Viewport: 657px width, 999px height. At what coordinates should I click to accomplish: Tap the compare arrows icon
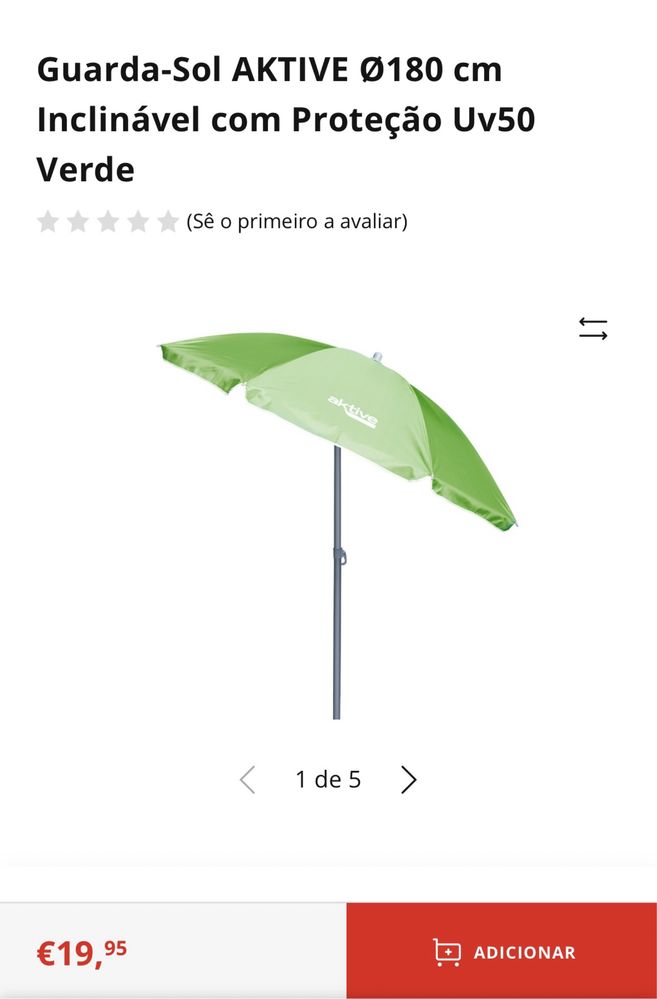click(x=593, y=329)
